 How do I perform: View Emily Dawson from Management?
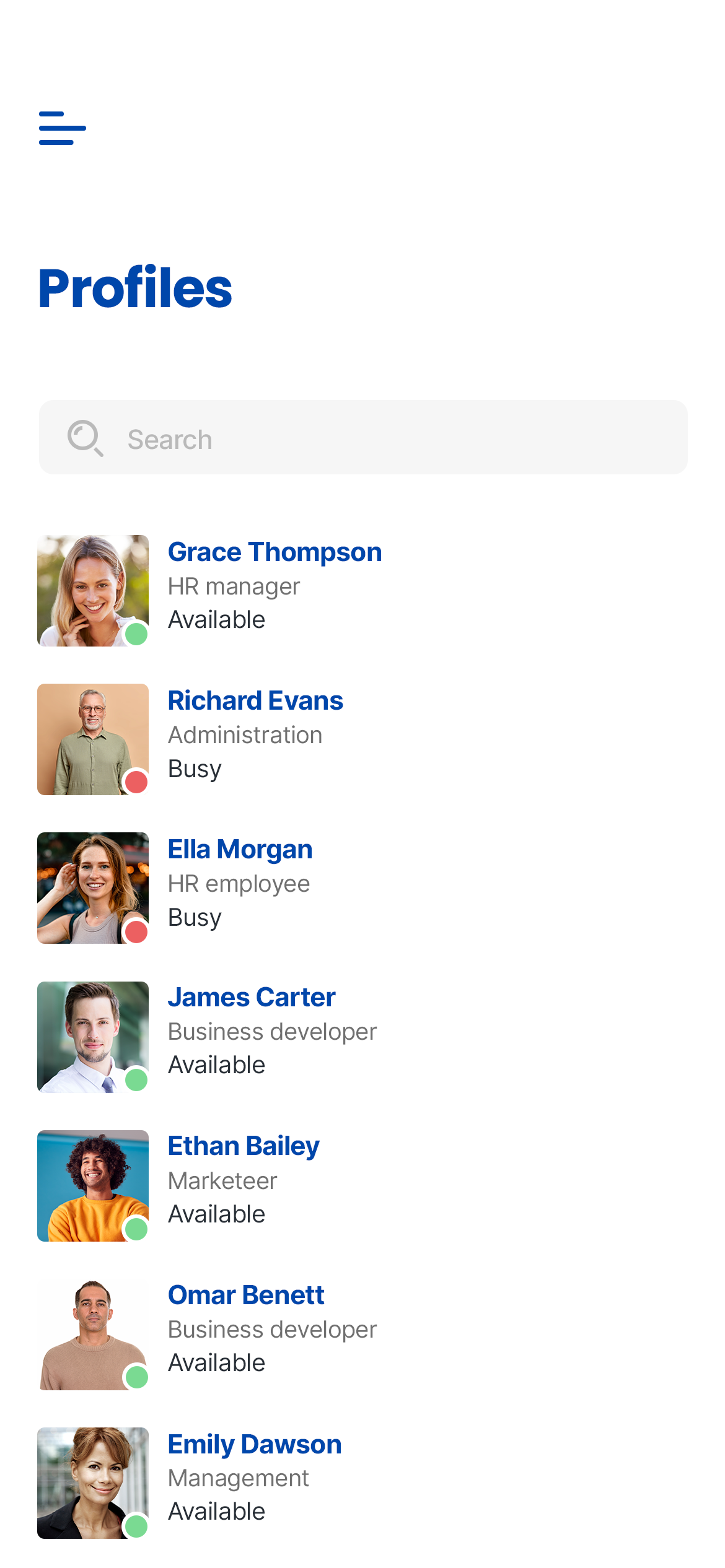click(254, 1444)
